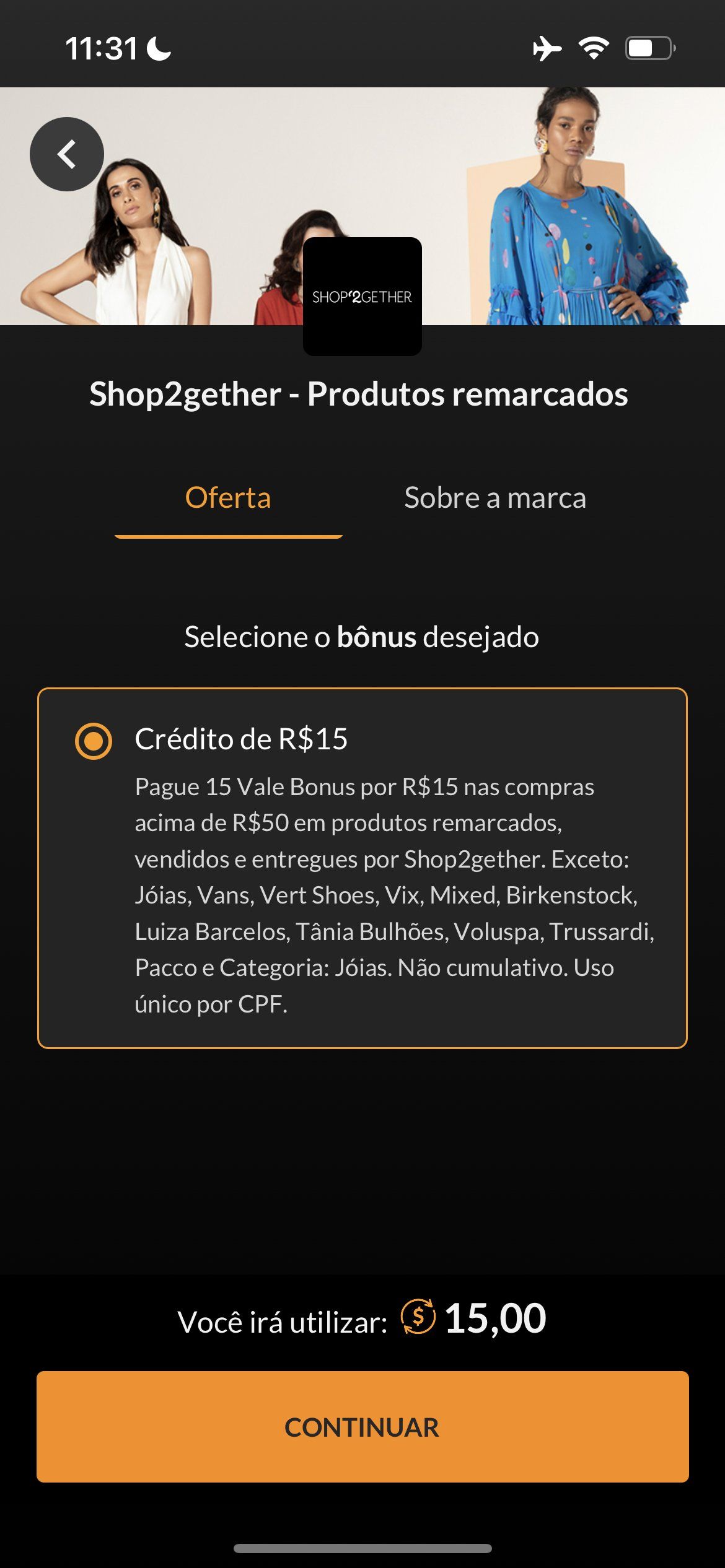
Task: Tap the CONTINUAR button
Action: (362, 1427)
